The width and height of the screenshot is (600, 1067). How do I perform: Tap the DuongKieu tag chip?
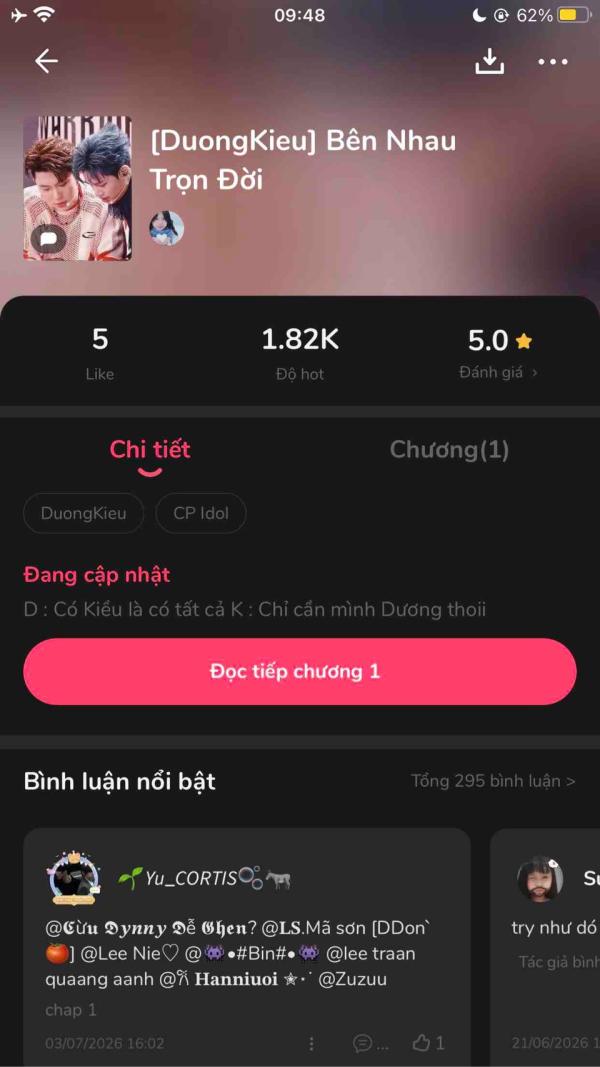[83, 513]
